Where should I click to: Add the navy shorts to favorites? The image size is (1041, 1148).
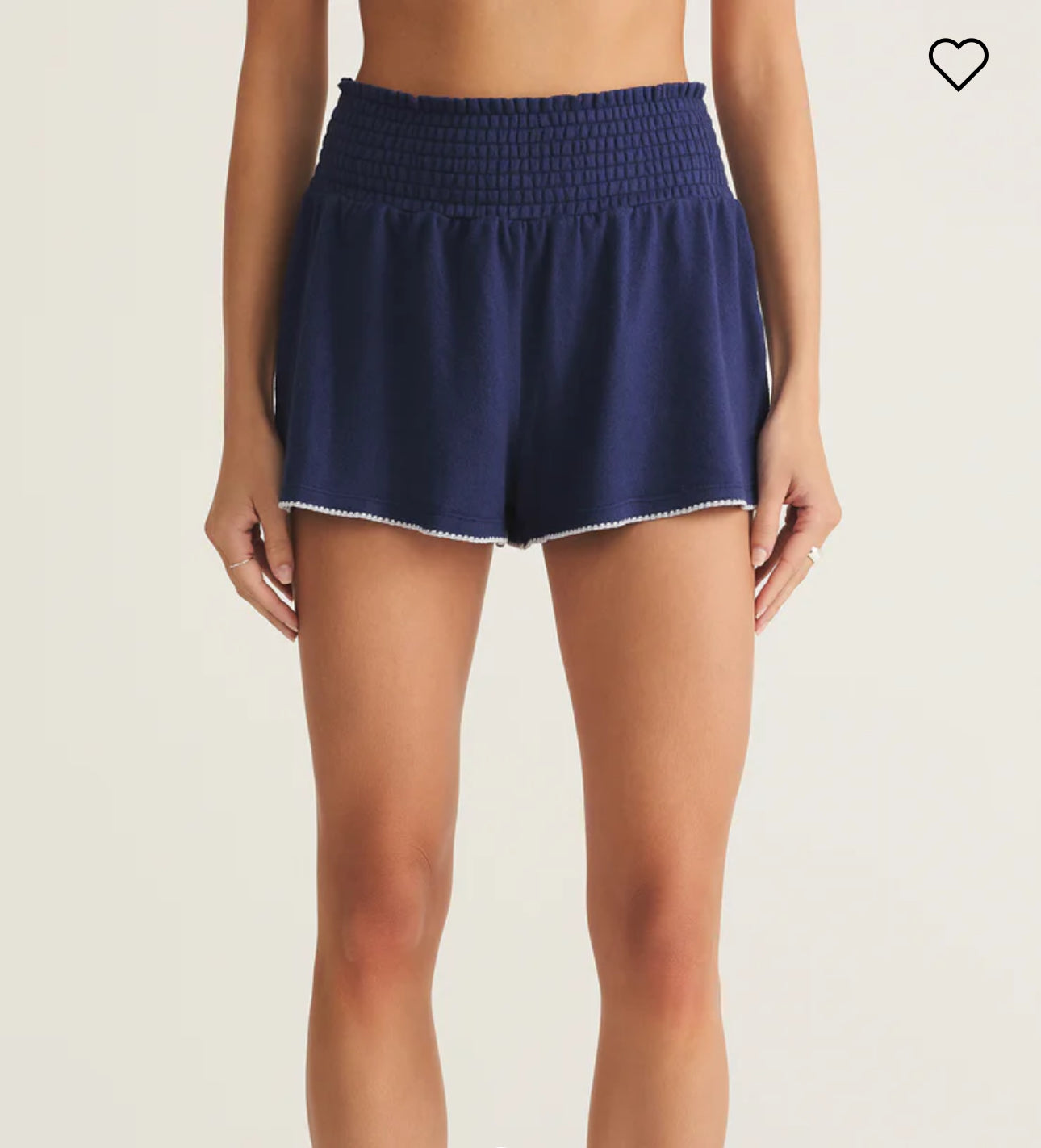(x=958, y=64)
